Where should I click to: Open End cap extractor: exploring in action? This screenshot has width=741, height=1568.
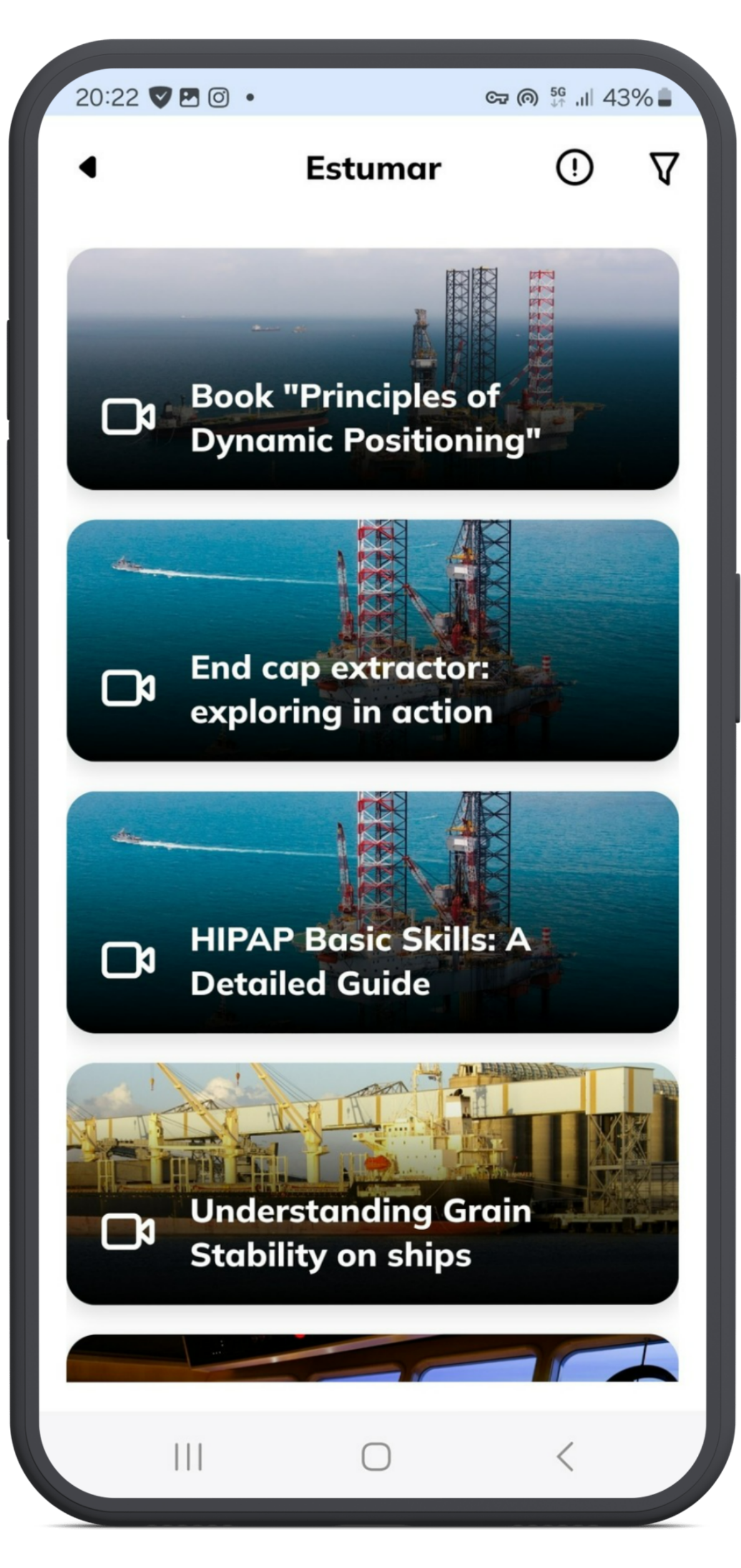tap(373, 640)
